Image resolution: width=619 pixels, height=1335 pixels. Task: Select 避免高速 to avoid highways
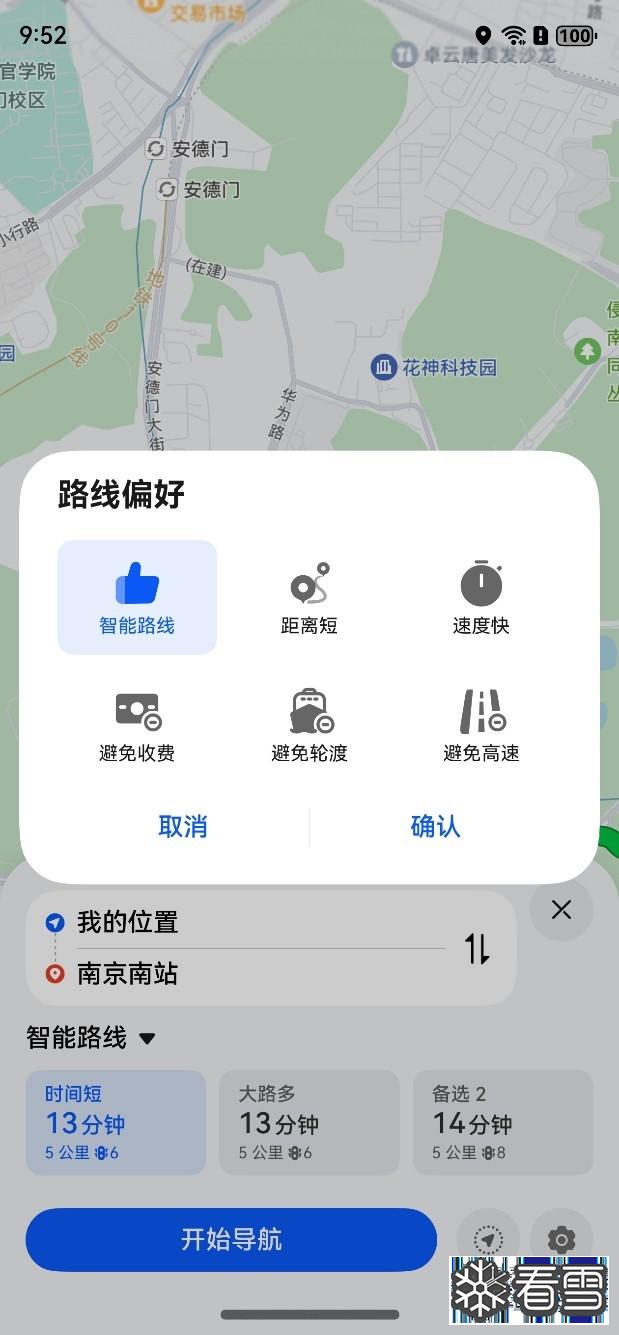[x=481, y=725]
